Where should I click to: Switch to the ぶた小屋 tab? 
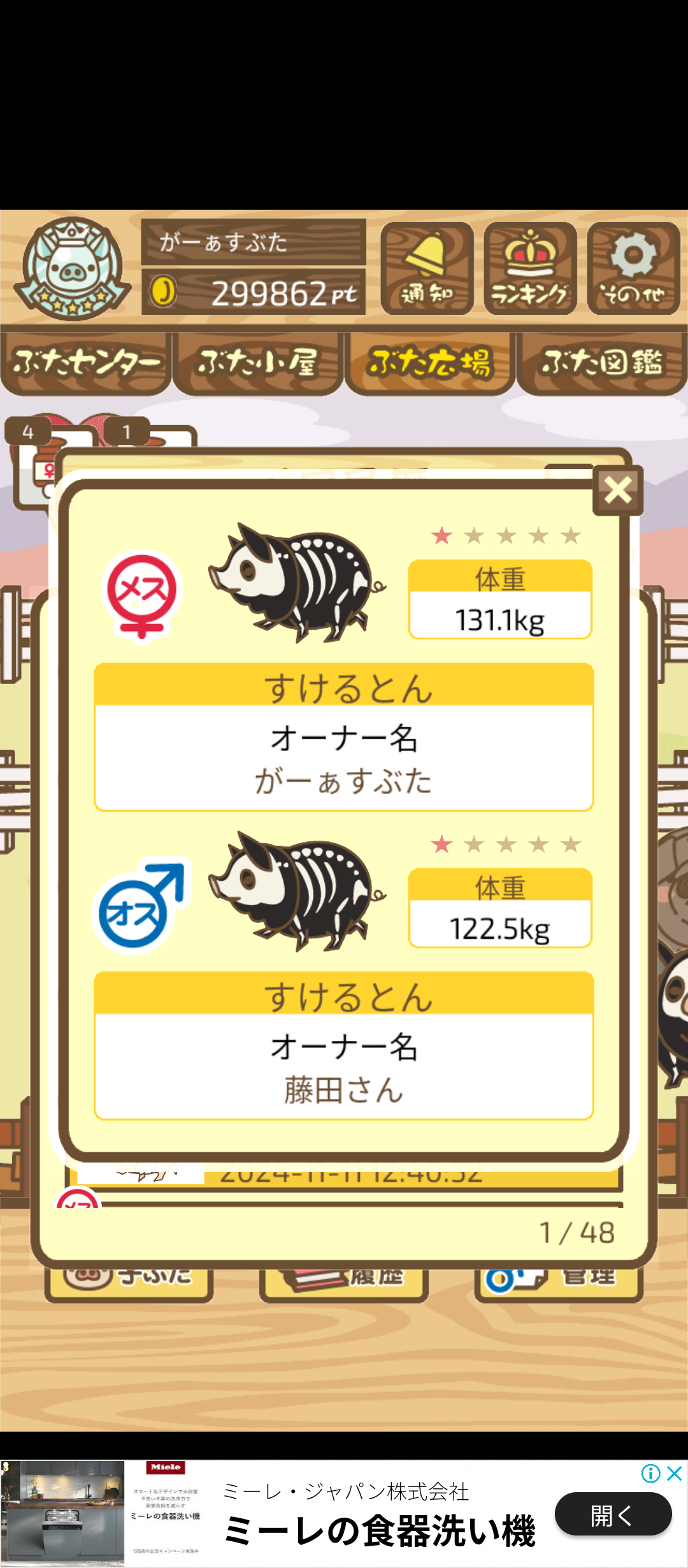258,362
